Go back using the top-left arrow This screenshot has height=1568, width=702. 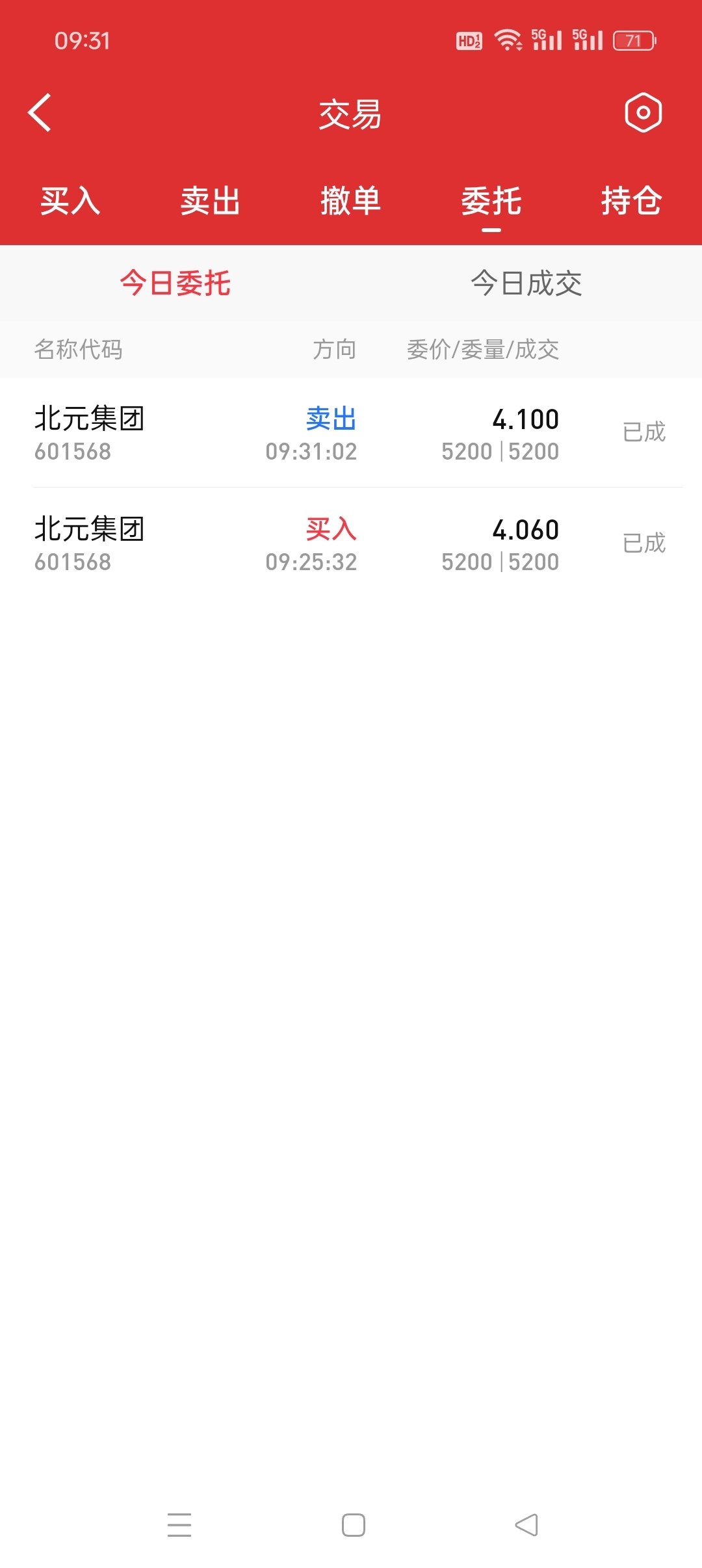40,112
